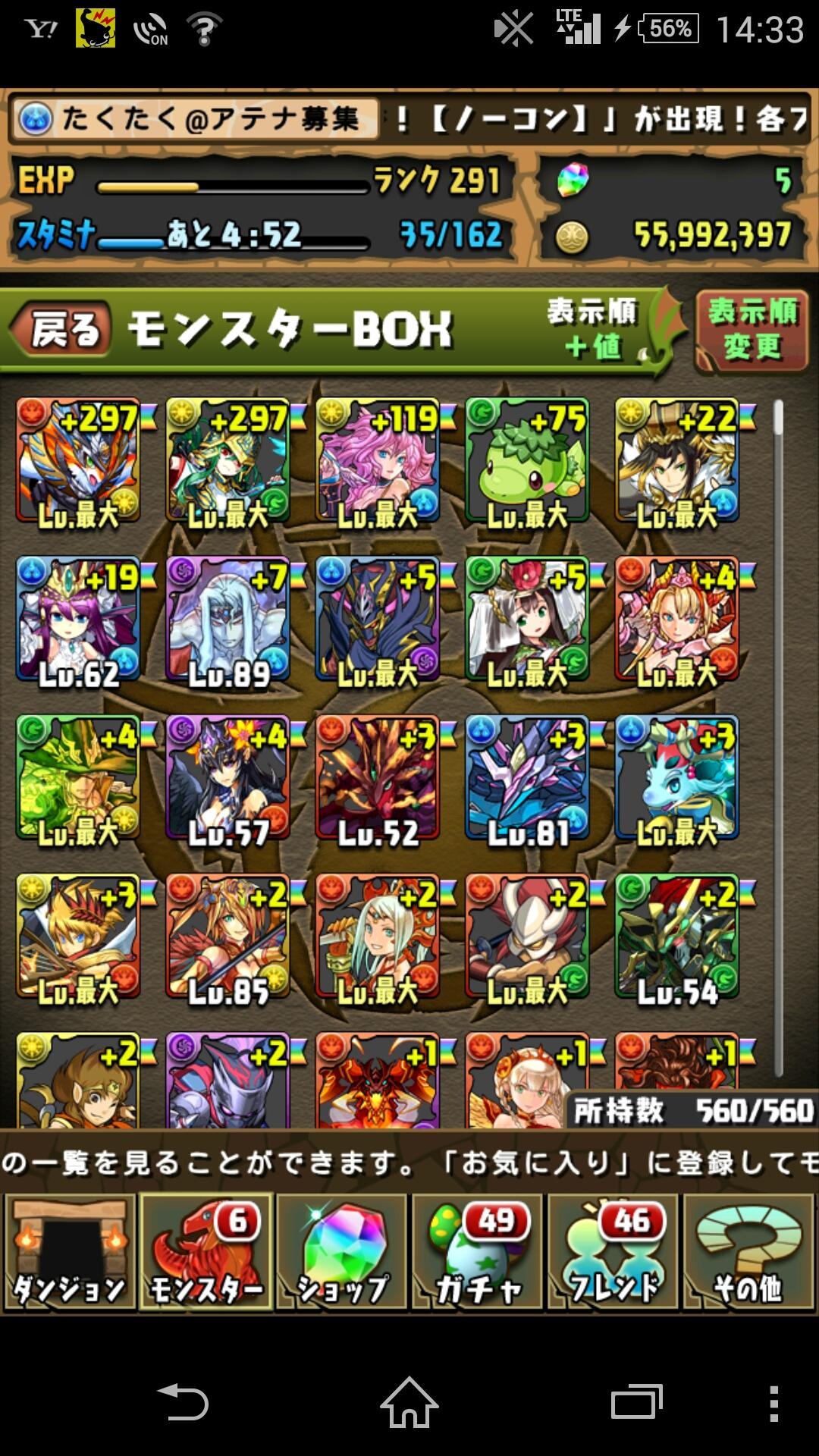Select the Lv.57 dark monster with +4
This screenshot has height=1456, width=819.
pos(228,778)
